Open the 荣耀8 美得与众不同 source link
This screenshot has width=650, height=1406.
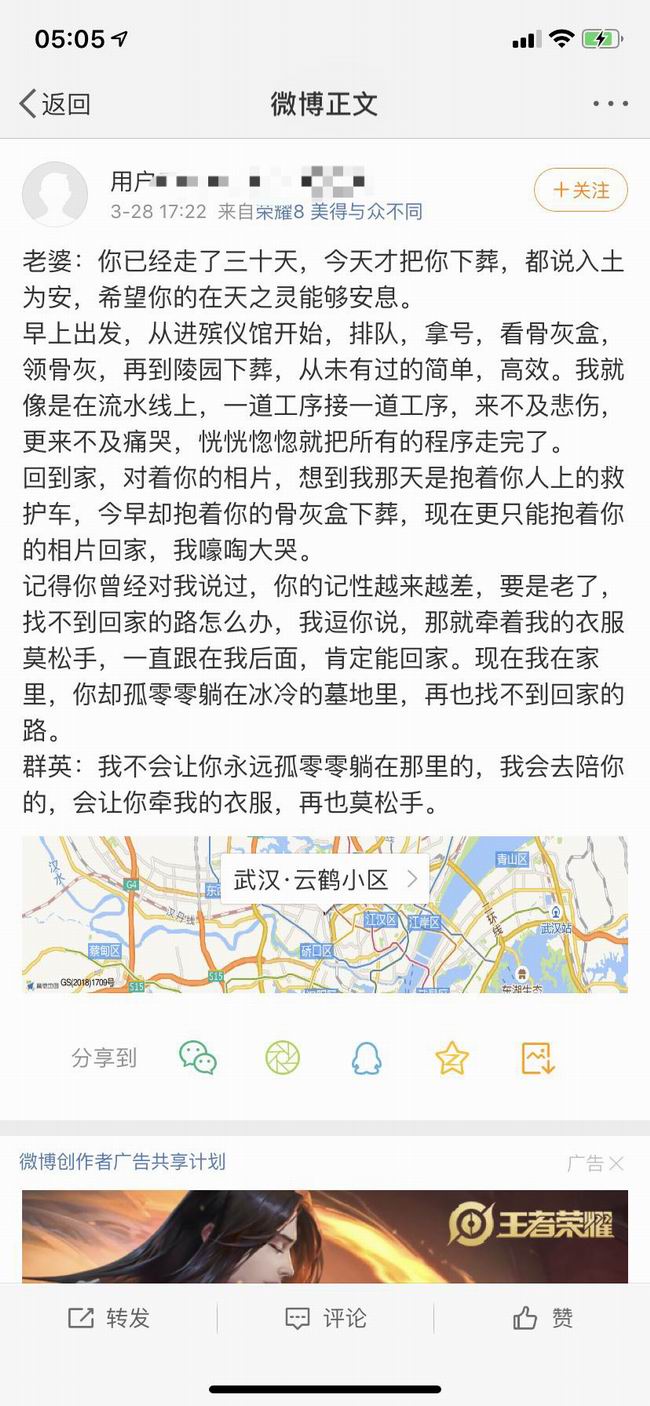click(339, 212)
